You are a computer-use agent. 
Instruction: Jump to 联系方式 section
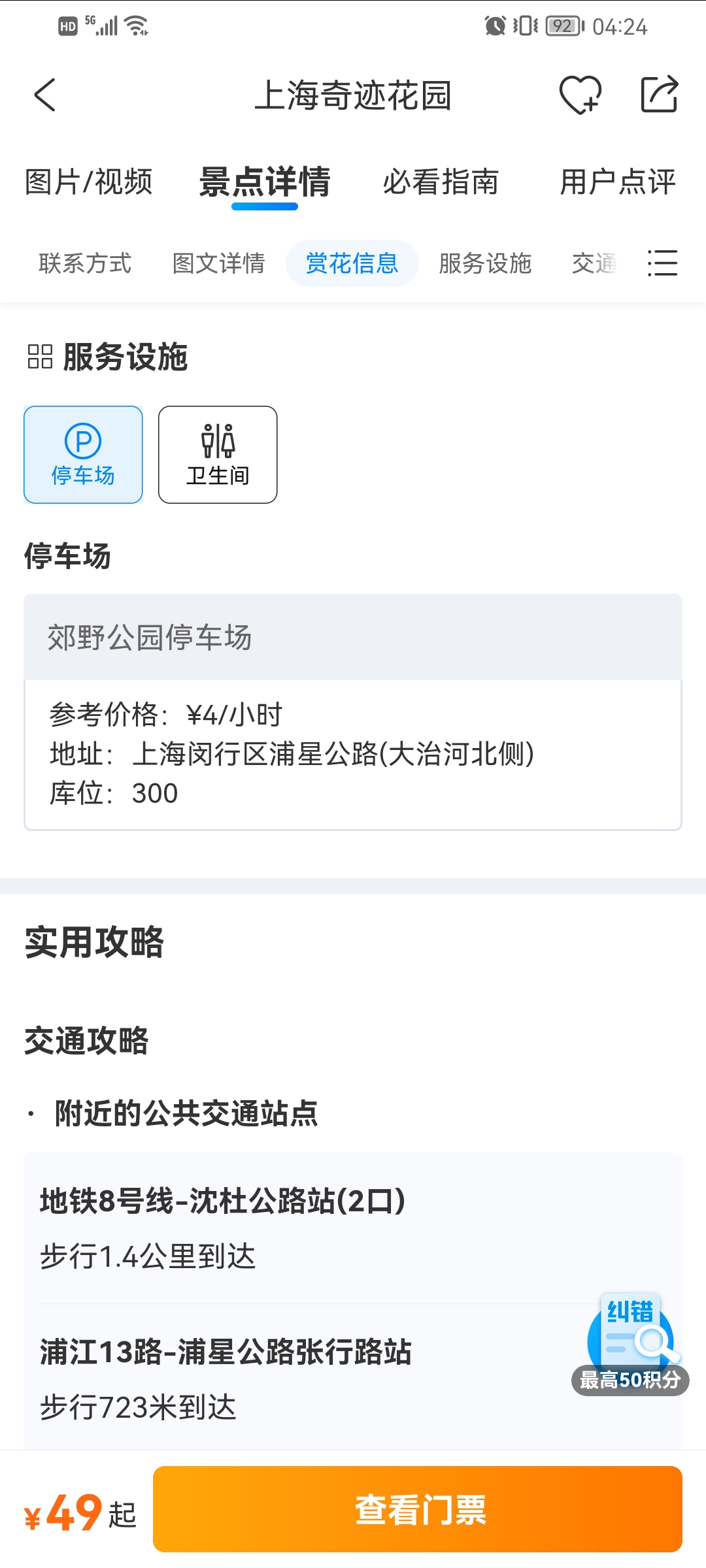(x=85, y=263)
